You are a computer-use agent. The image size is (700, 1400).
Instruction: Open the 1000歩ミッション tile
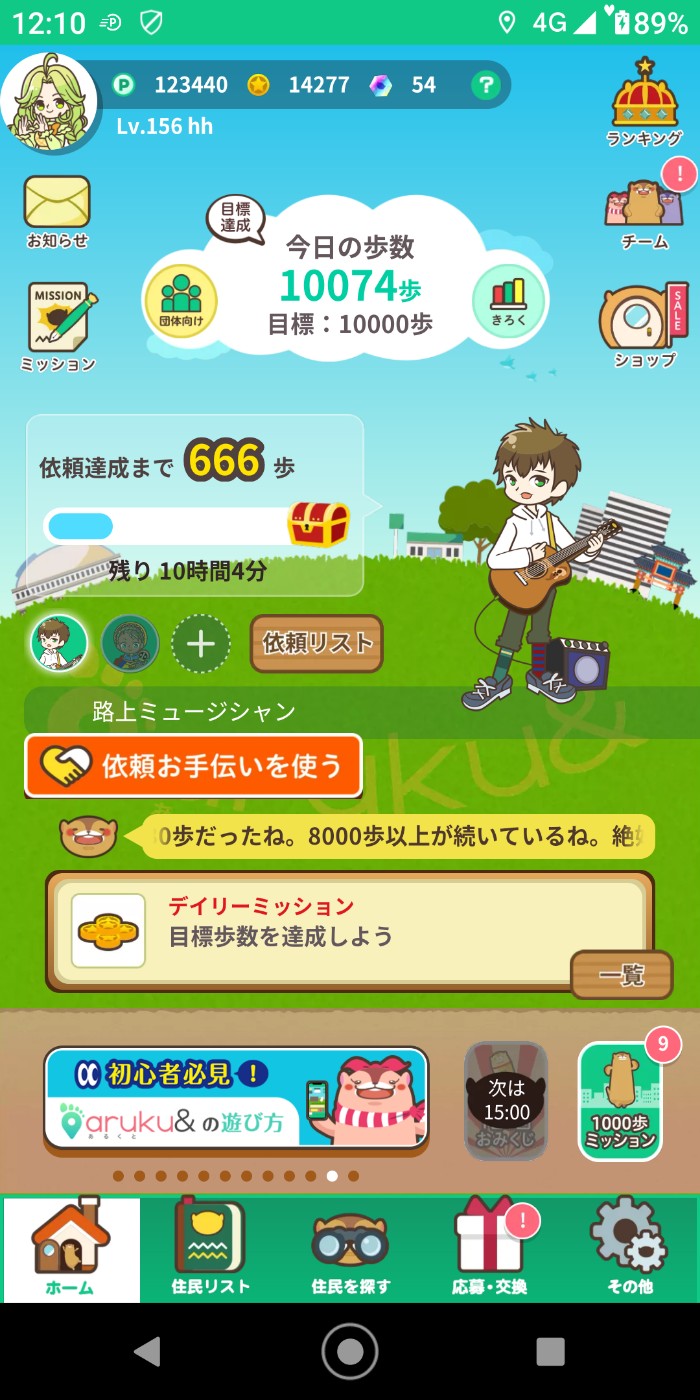point(620,1102)
